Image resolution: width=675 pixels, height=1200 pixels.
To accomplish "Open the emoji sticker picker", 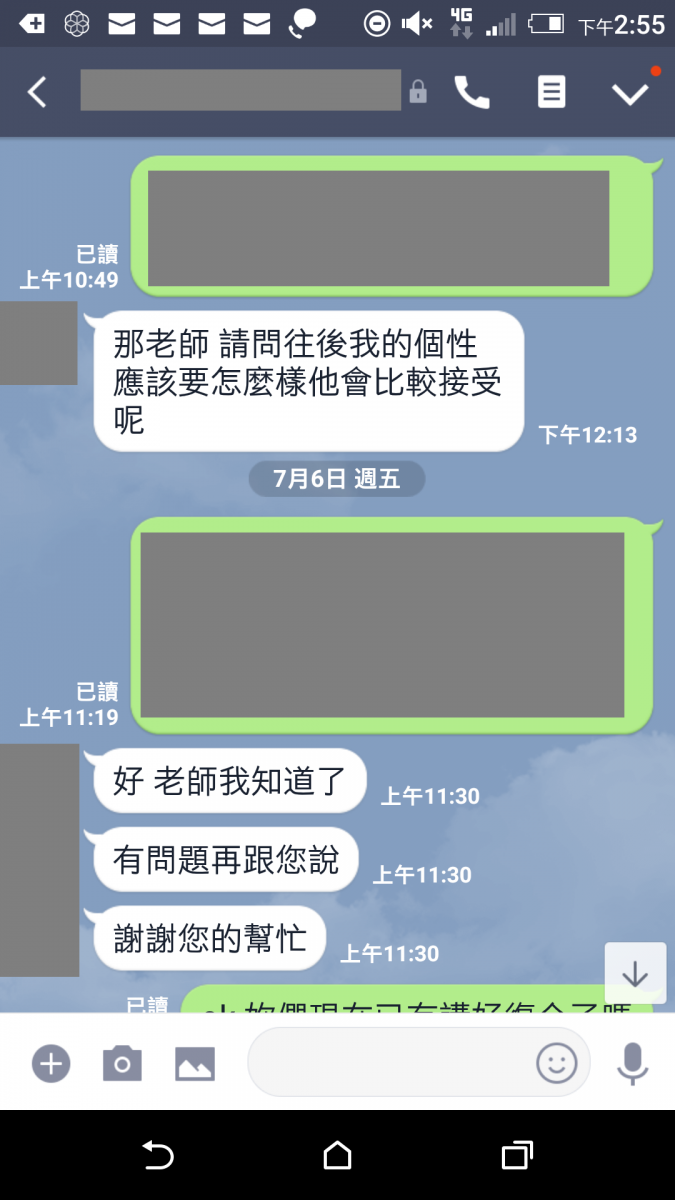I will 557,1063.
